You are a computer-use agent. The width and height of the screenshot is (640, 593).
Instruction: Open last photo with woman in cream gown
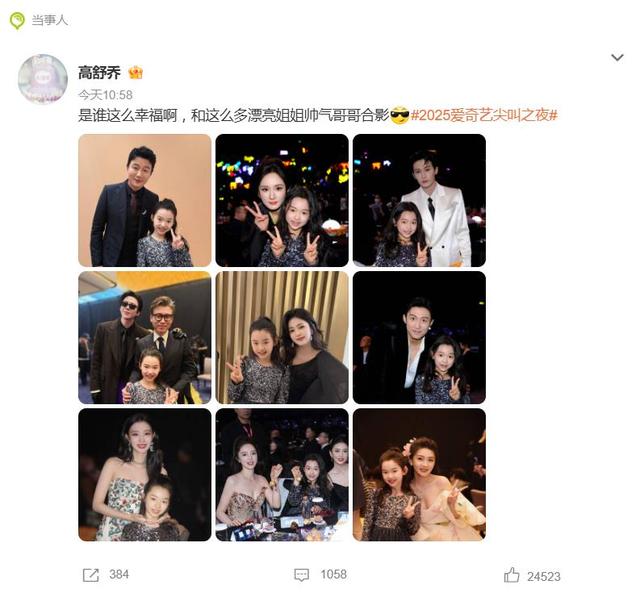[419, 474]
